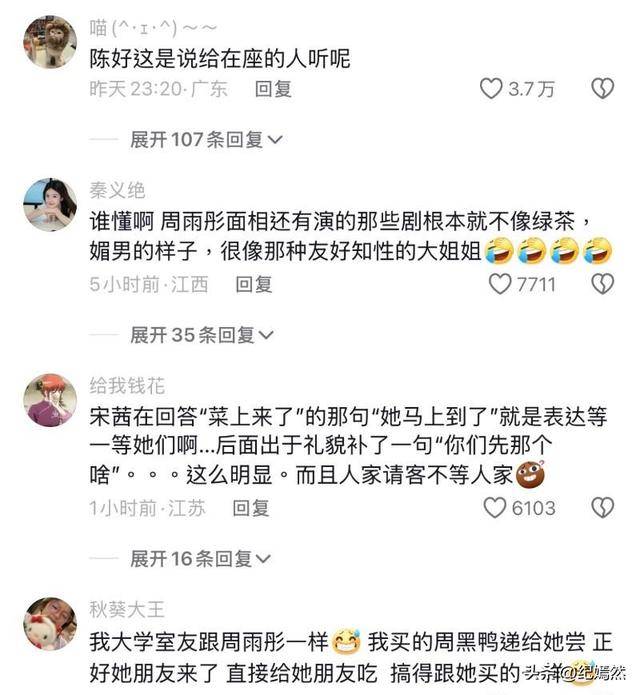
Task: Dislike 喵's comment
Action: point(602,89)
